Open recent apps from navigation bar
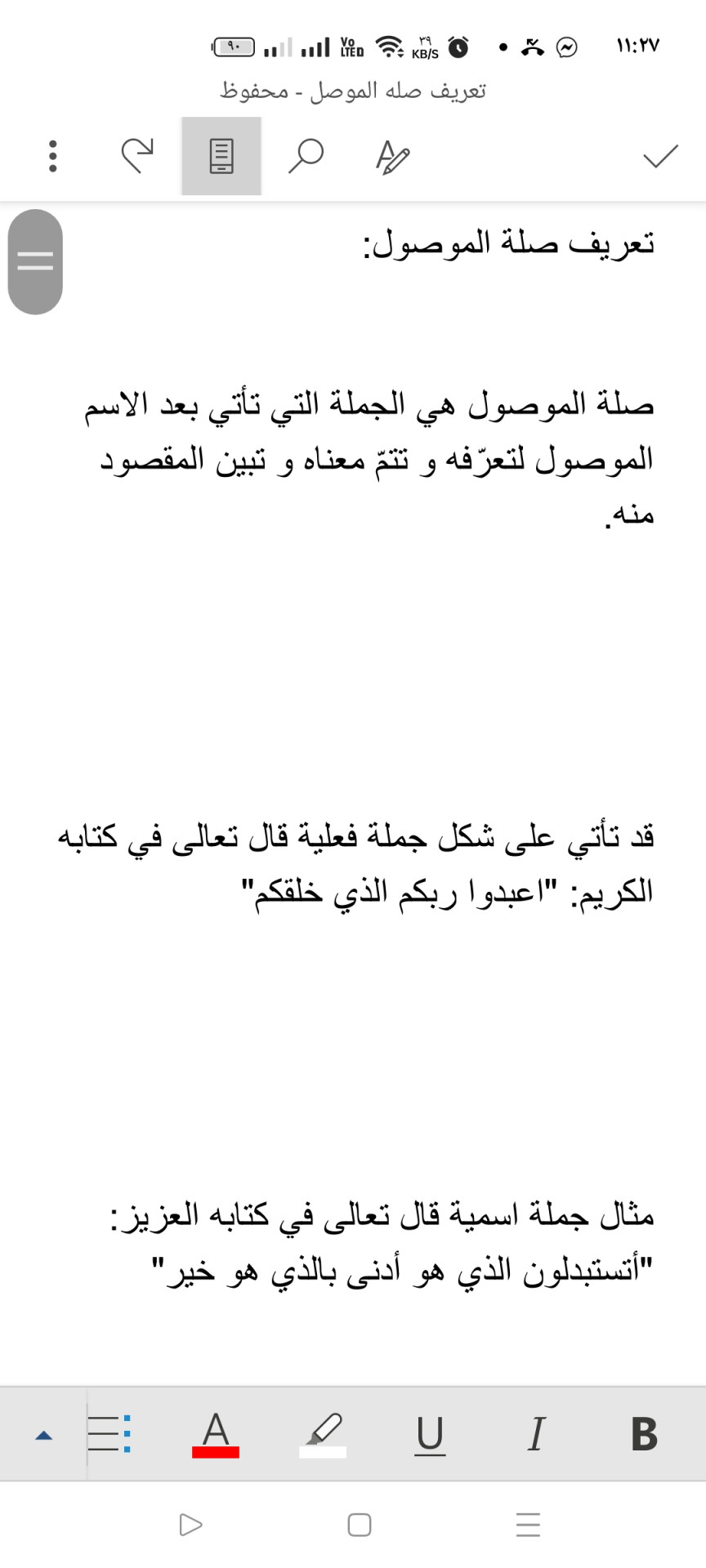Screen dimensions: 706x1568 (x=528, y=1525)
